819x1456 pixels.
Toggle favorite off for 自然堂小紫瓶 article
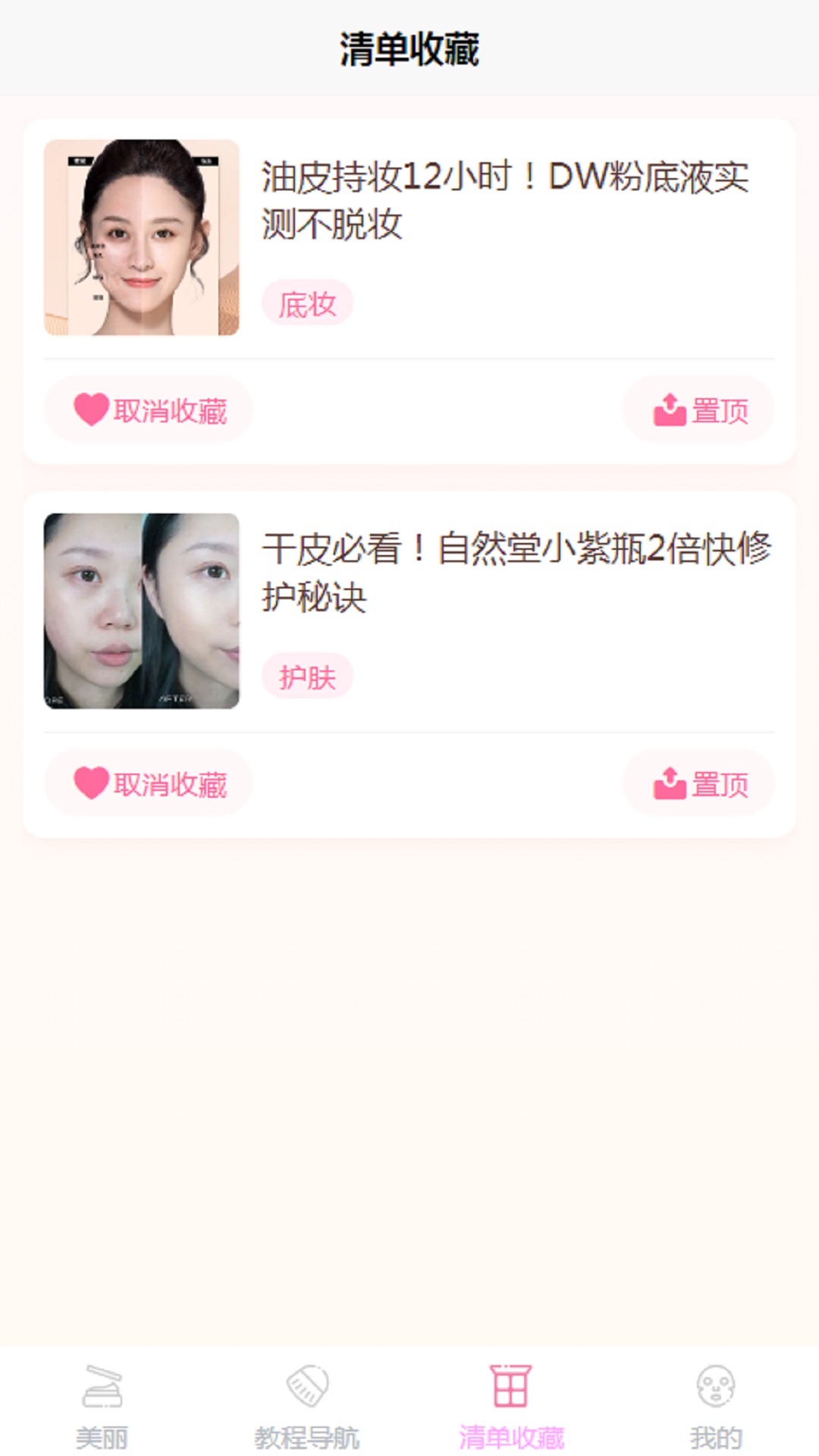[x=149, y=783]
